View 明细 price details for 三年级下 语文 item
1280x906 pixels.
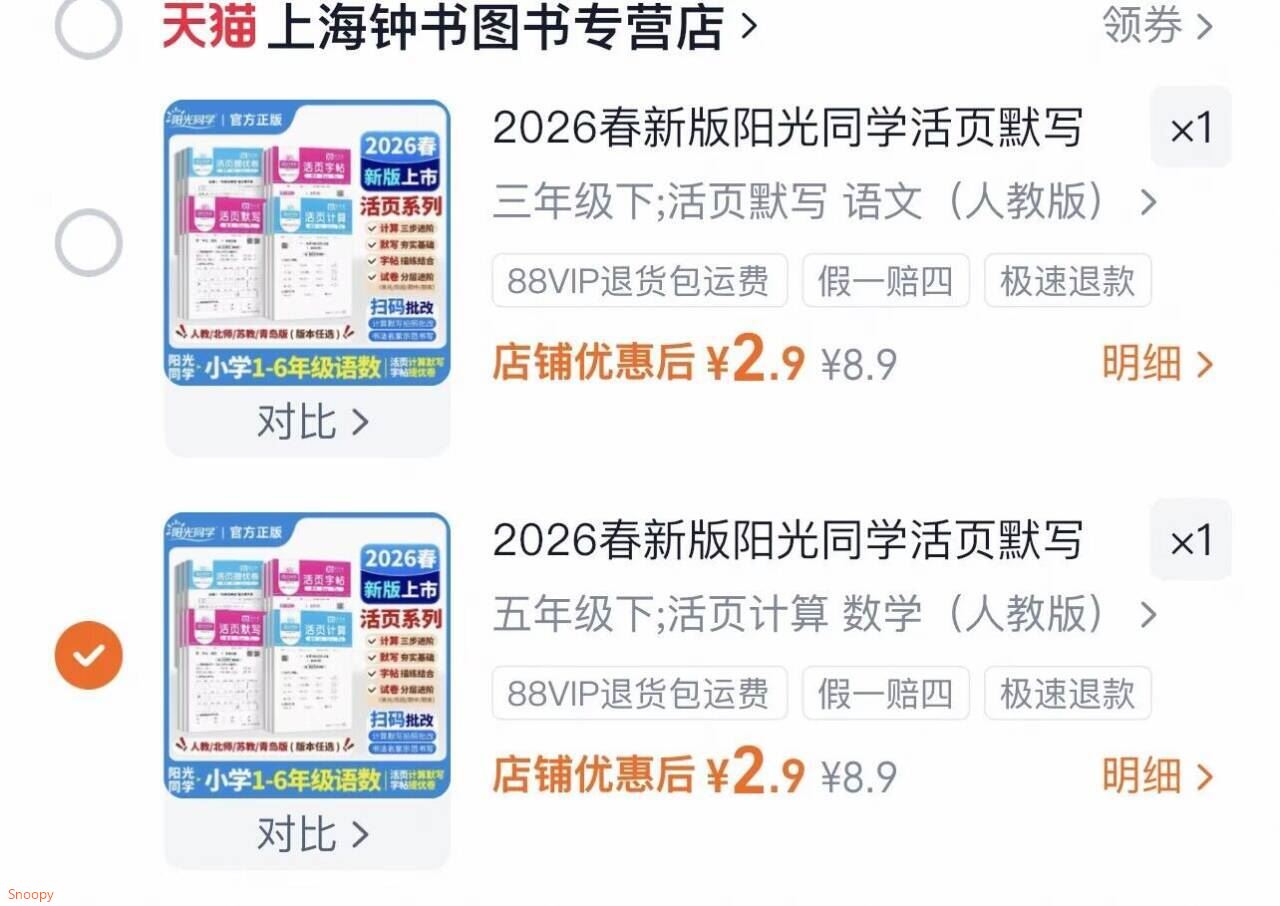(1157, 364)
